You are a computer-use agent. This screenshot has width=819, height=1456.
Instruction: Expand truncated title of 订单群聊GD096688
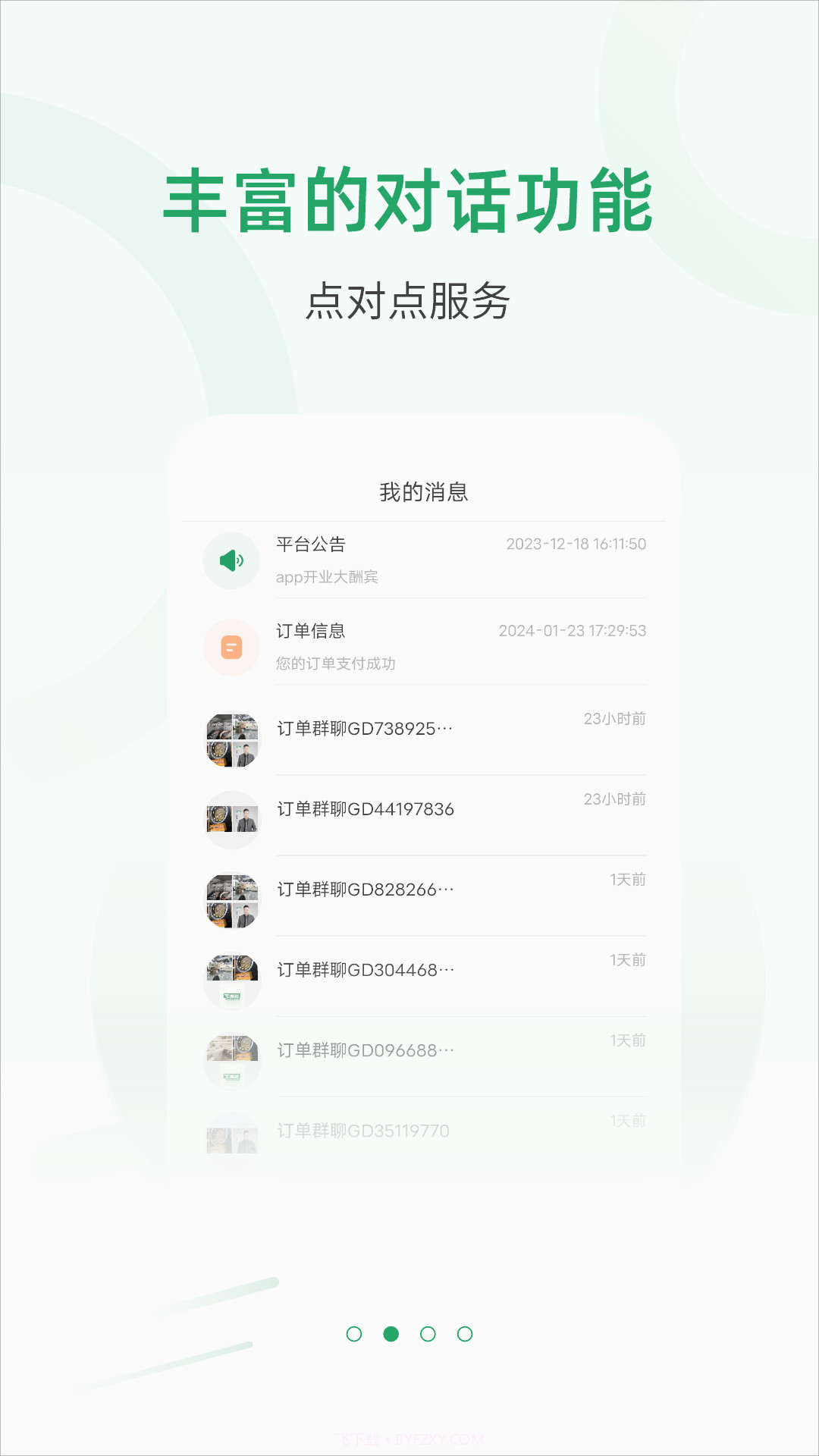[x=364, y=1051]
